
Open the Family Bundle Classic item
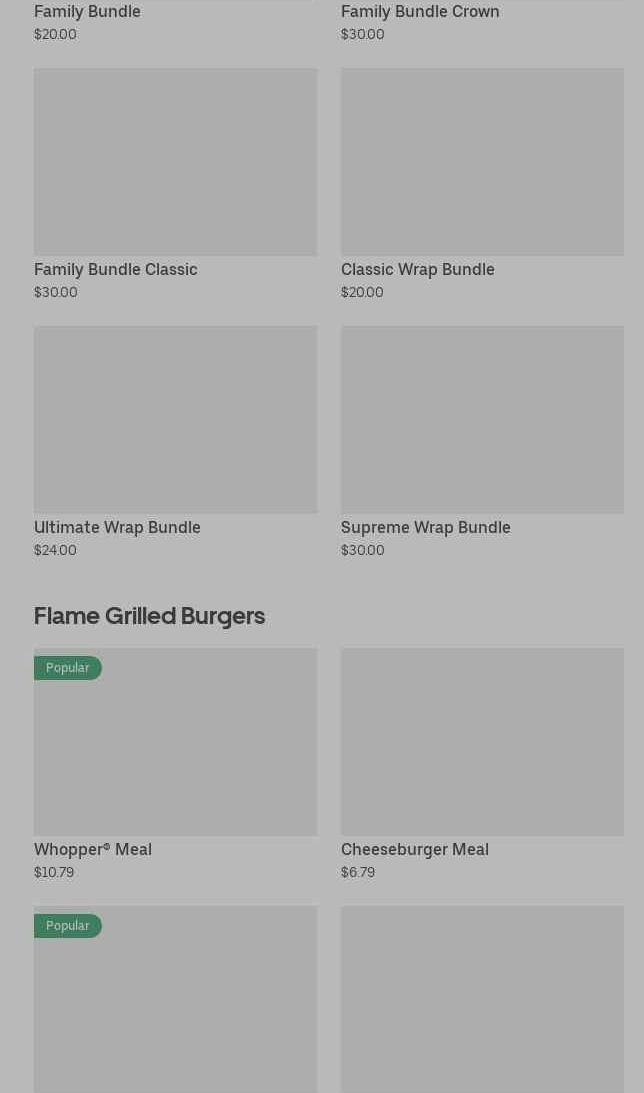click(175, 184)
